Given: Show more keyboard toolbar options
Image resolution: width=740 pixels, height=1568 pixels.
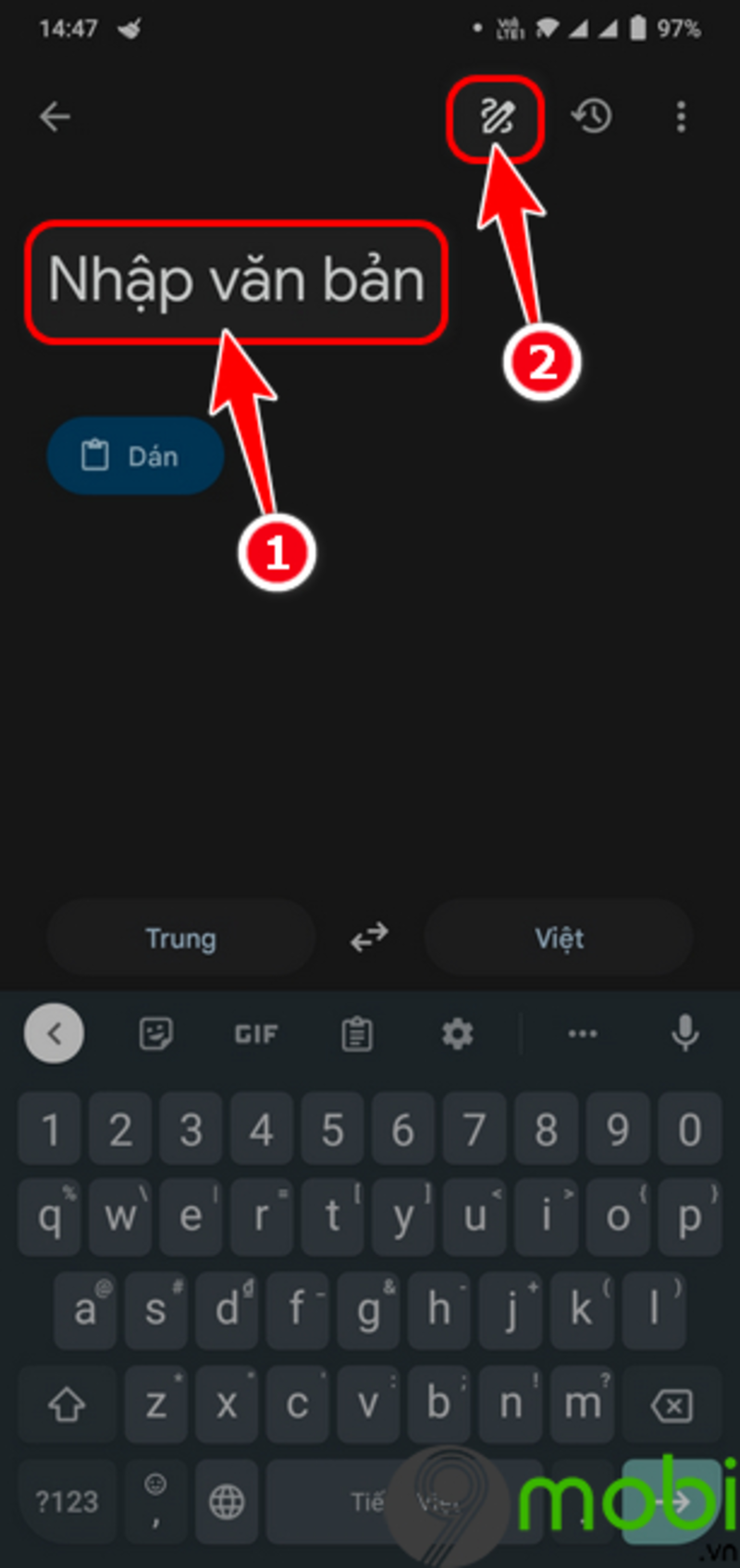Looking at the screenshot, I should pyautogui.click(x=582, y=1033).
